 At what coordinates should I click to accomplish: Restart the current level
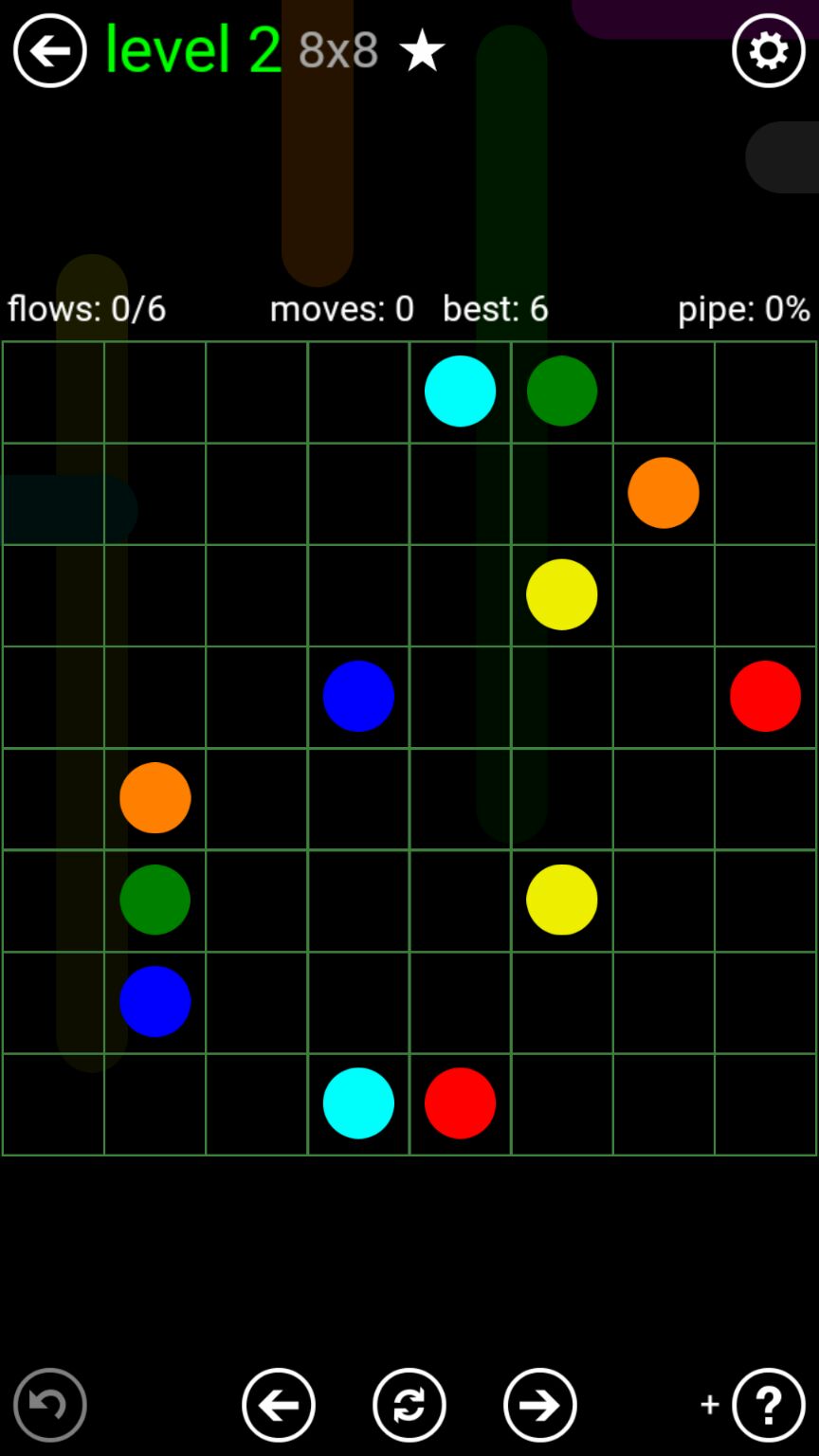click(409, 1405)
